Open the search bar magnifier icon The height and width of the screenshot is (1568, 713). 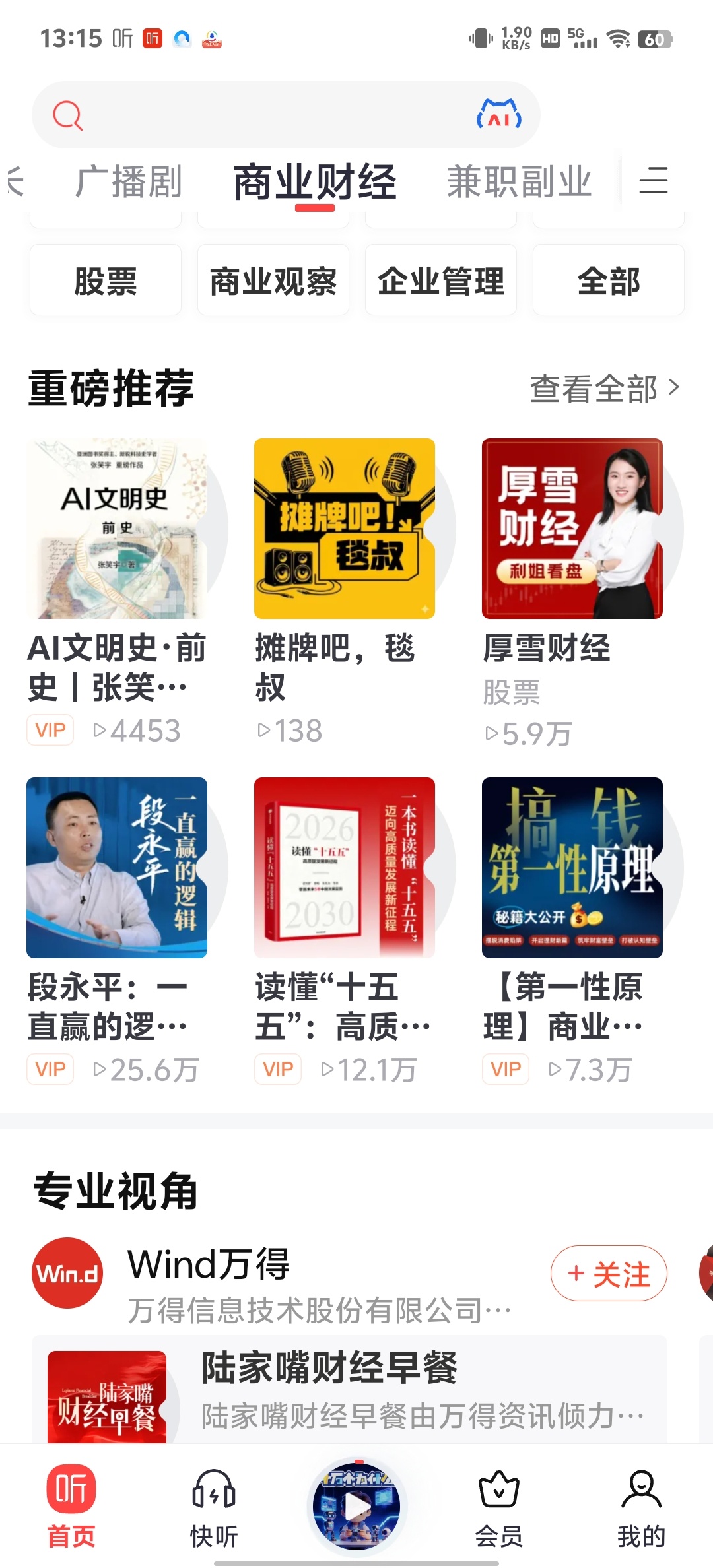coord(68,114)
